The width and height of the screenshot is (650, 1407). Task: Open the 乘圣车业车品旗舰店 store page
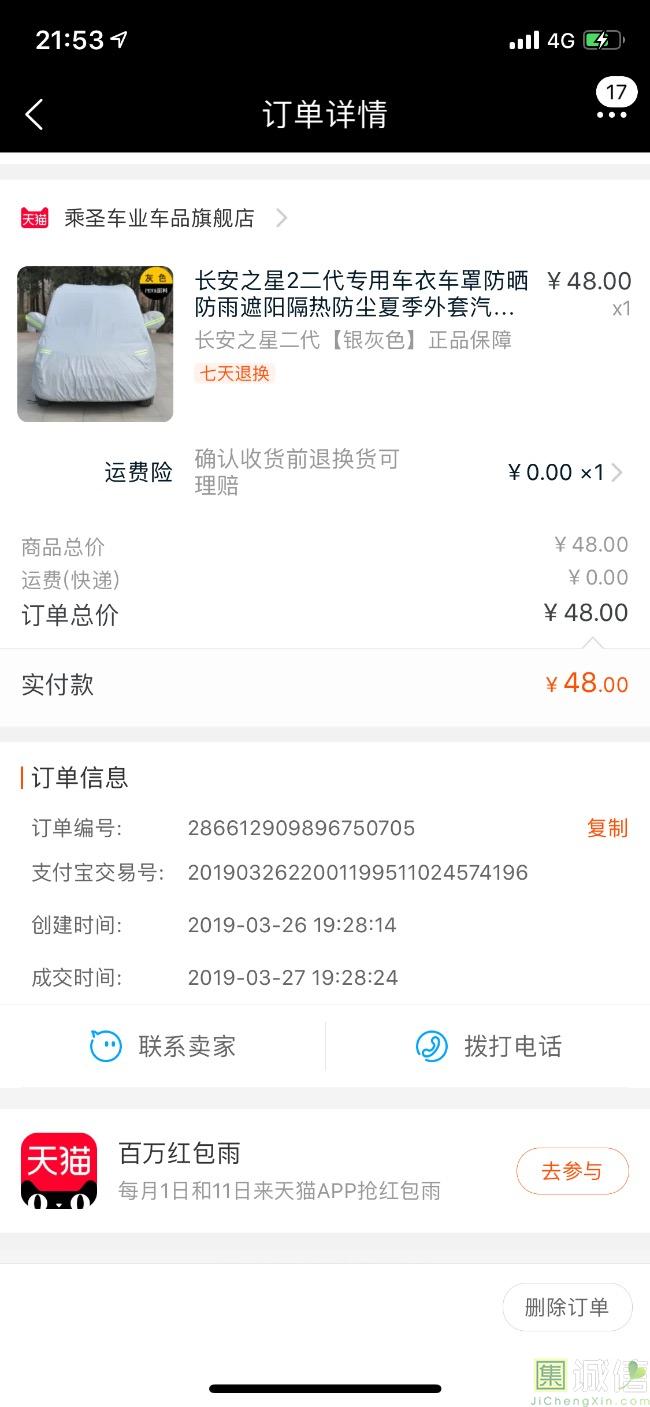click(x=158, y=218)
